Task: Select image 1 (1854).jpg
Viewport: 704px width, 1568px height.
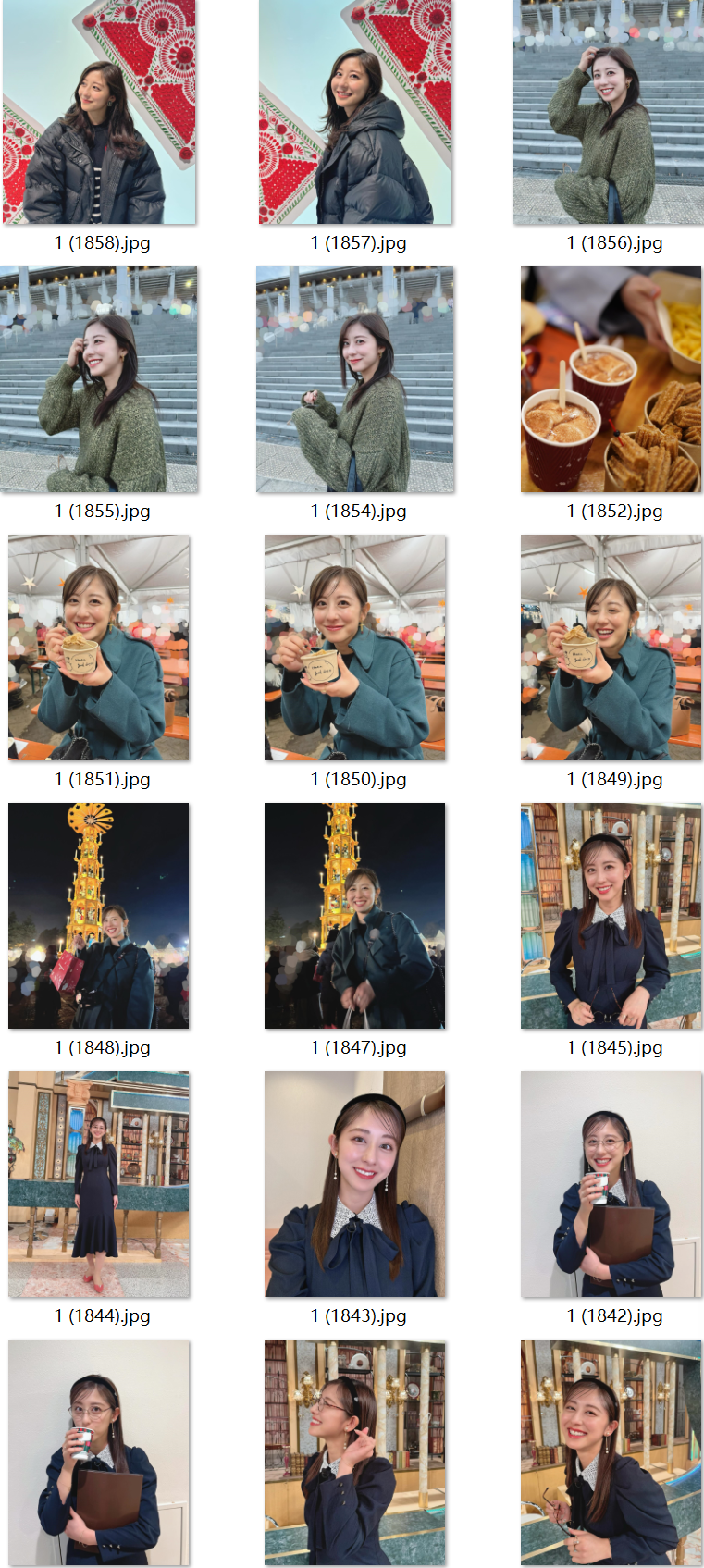Action: tap(355, 379)
